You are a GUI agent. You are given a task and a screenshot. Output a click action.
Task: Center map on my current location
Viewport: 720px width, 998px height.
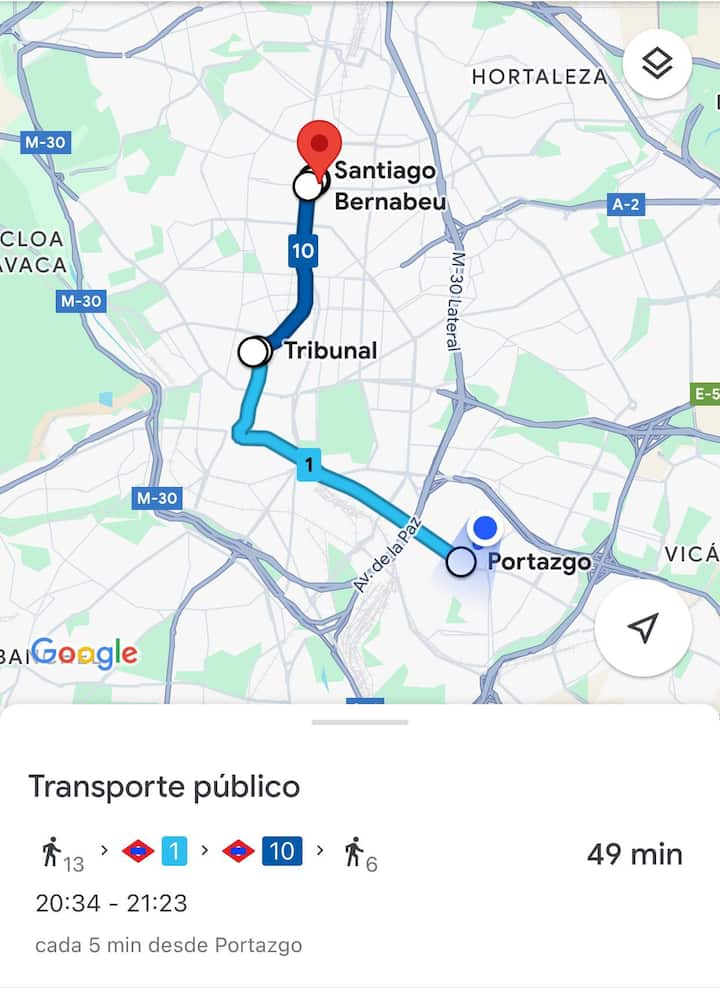click(x=644, y=628)
